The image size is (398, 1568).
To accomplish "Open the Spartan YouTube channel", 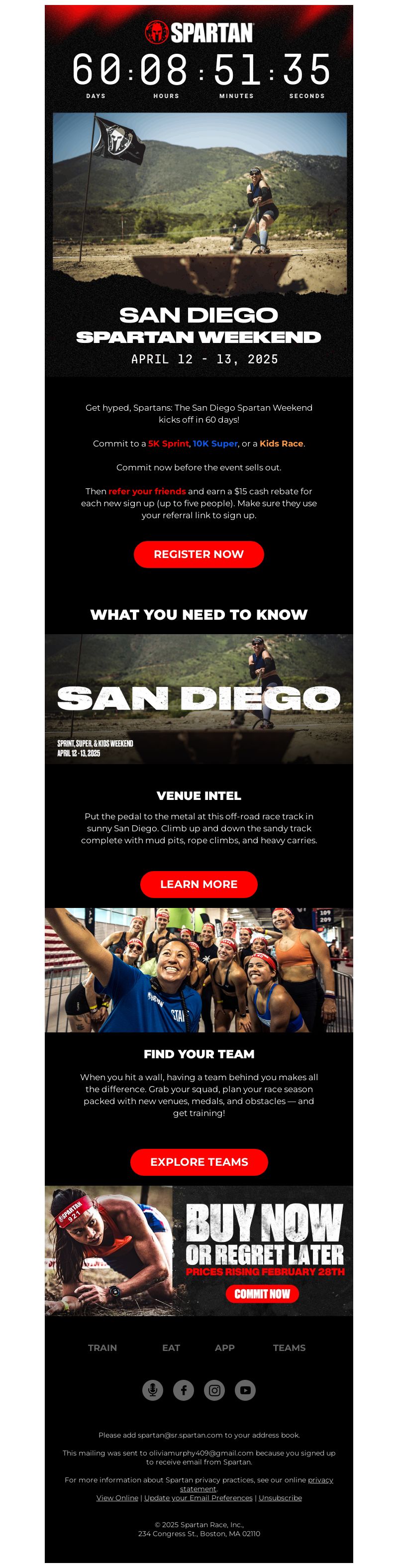I will point(245,1390).
